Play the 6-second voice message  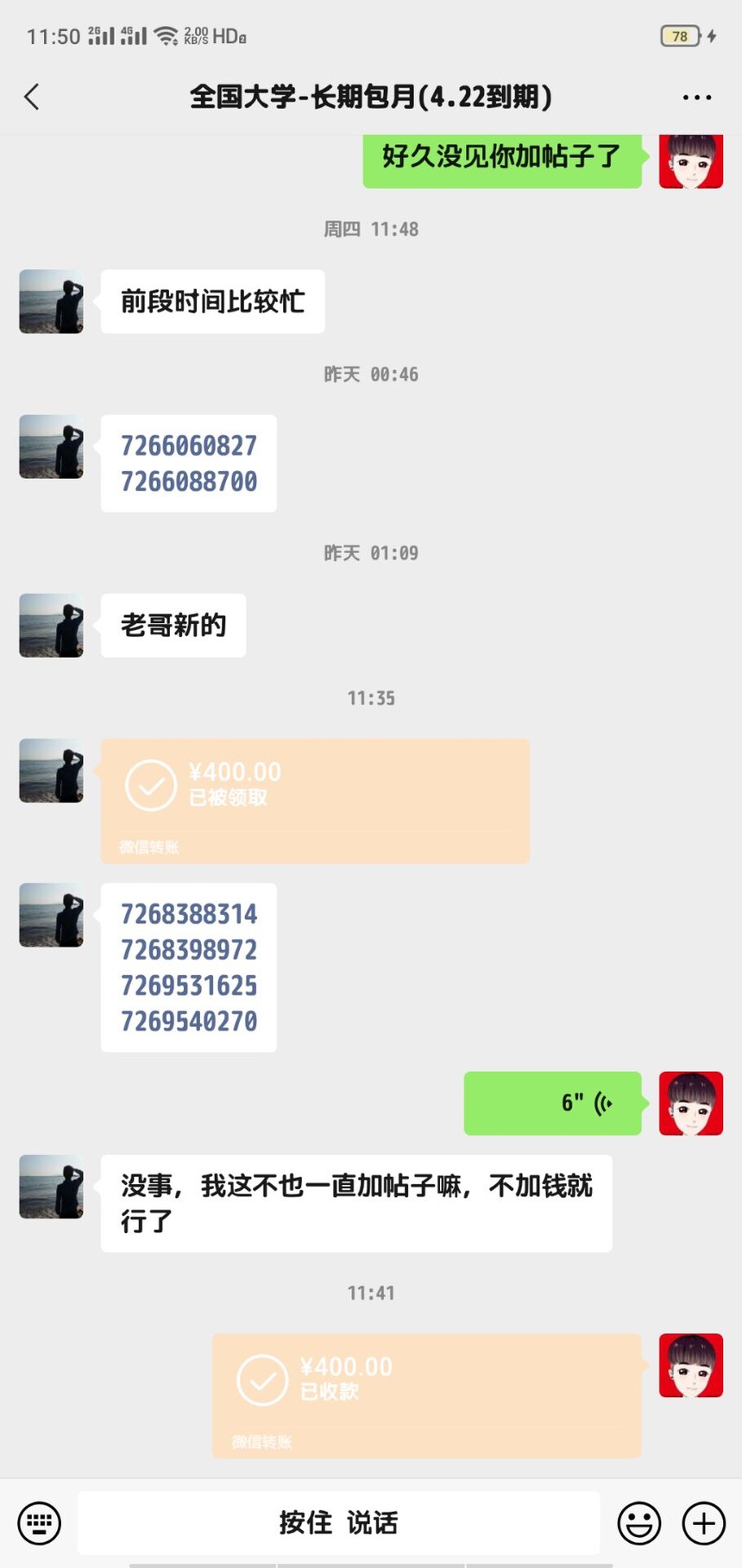(x=553, y=1103)
